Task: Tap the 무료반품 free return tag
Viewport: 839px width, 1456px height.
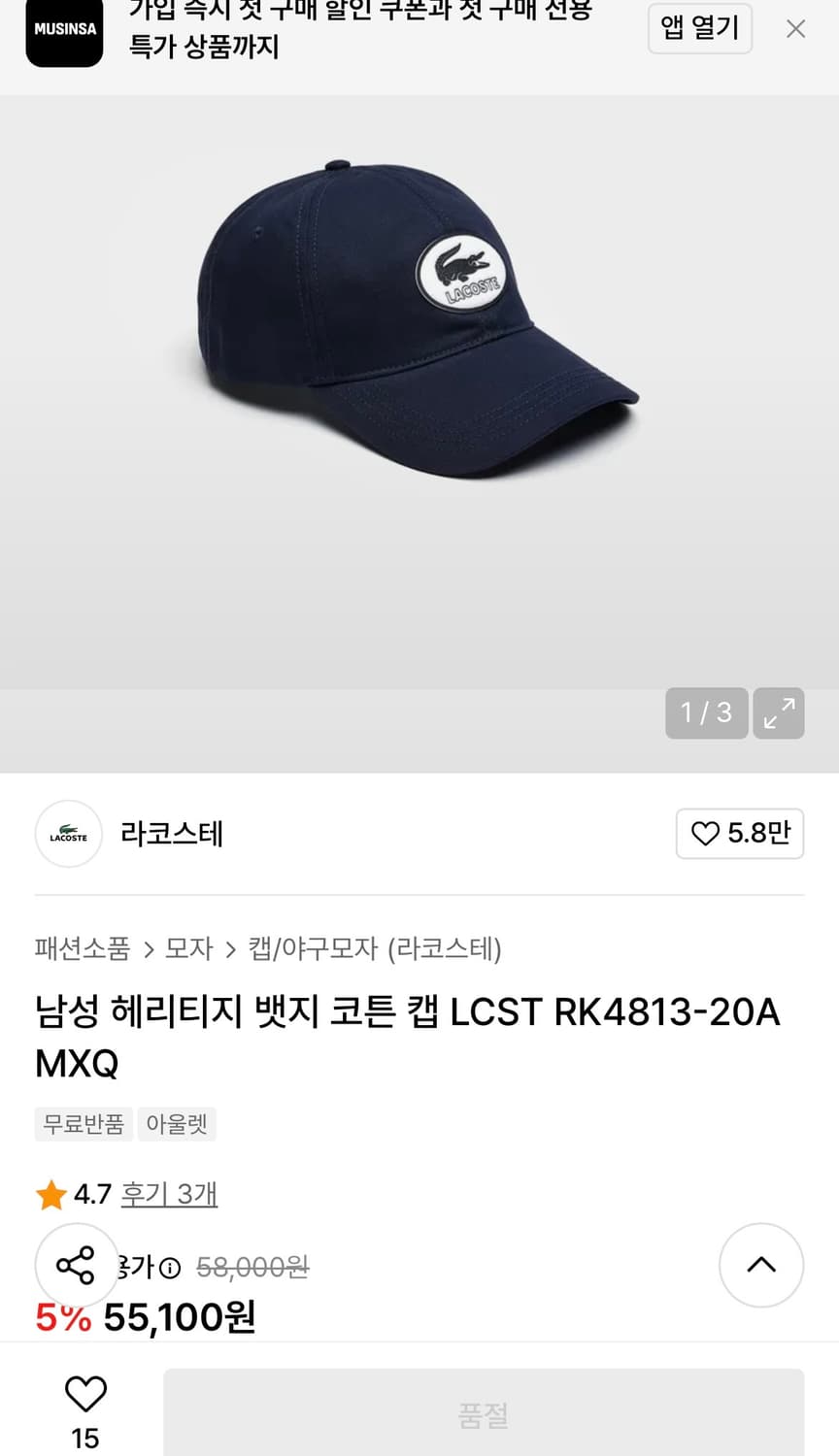Action: point(84,1124)
